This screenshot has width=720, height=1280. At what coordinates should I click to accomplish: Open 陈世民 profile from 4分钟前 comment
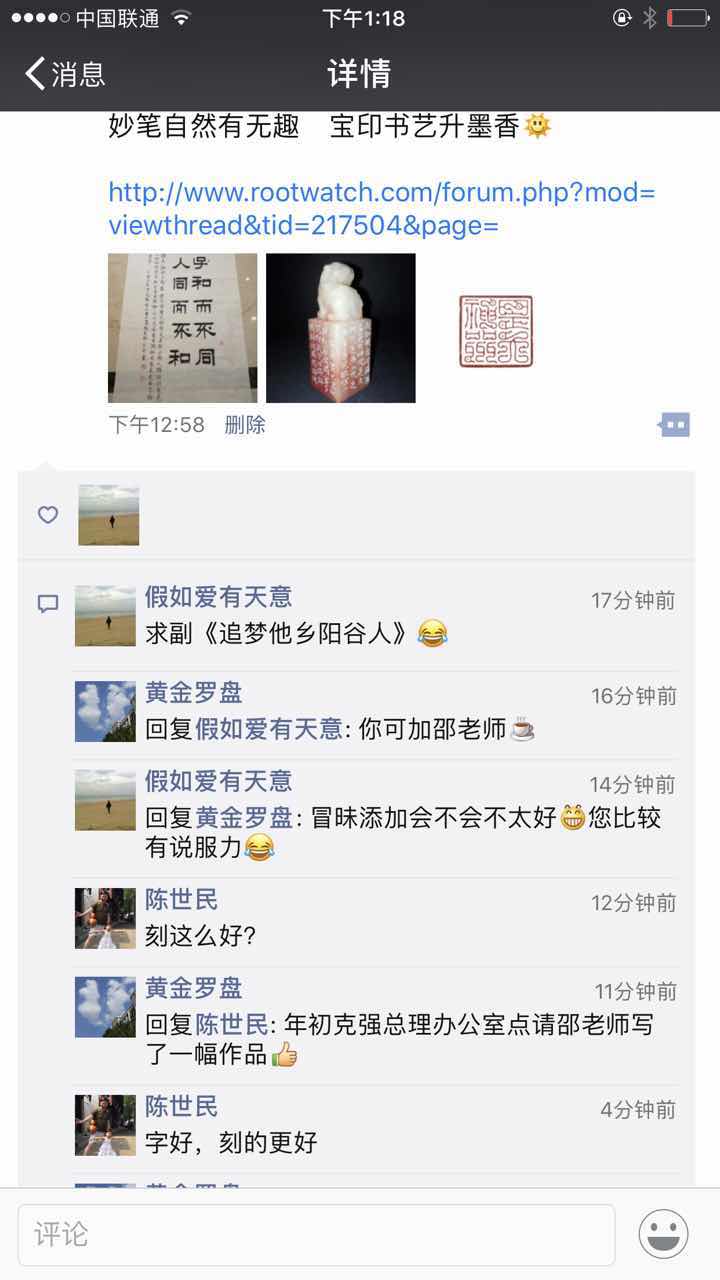pos(181,1107)
